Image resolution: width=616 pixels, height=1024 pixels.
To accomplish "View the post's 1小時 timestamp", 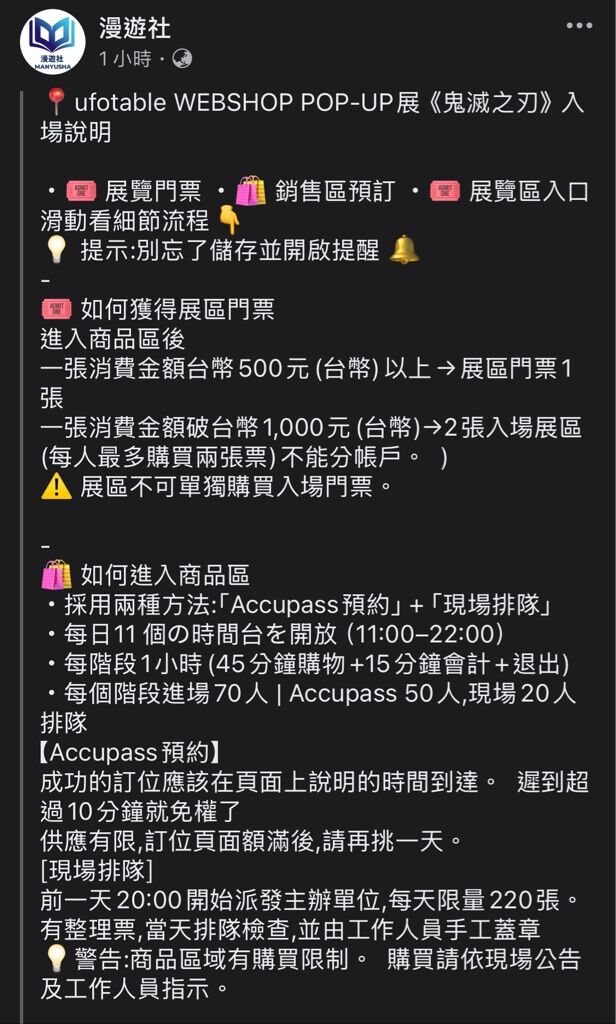I will pyautogui.click(x=125, y=59).
